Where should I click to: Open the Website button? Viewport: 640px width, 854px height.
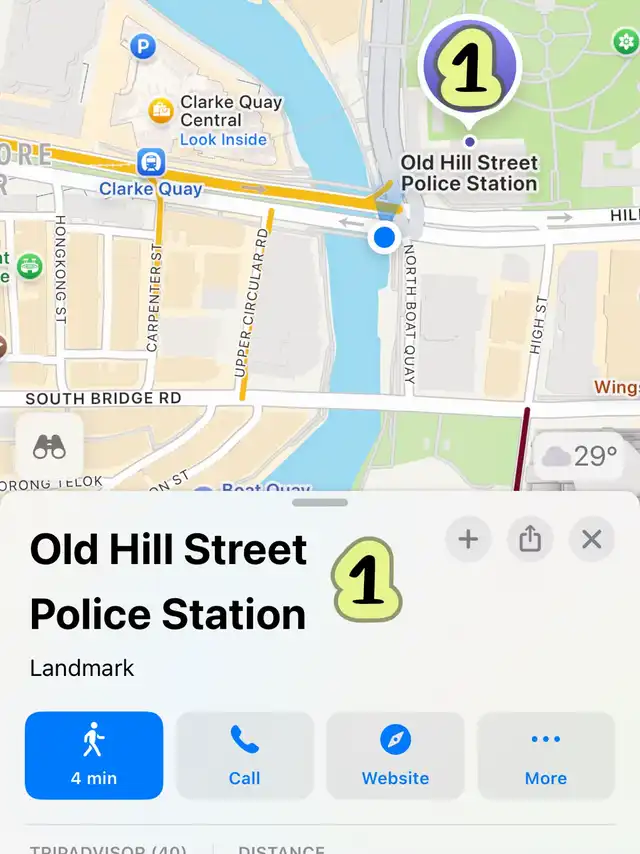coord(395,755)
